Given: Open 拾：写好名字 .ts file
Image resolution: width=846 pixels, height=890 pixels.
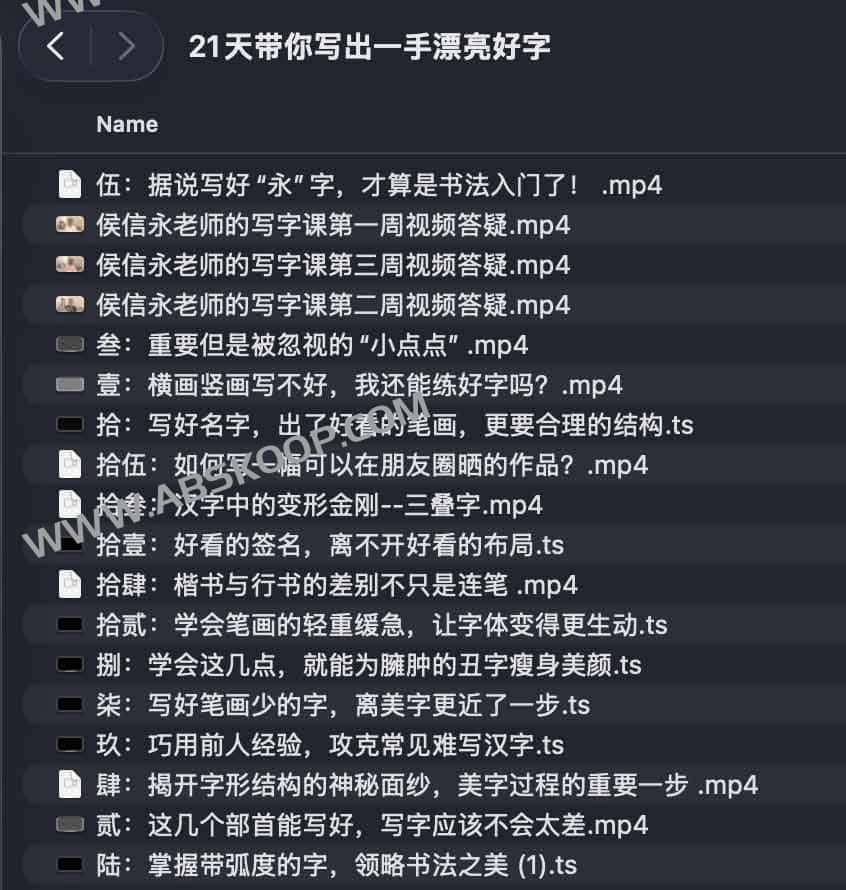Looking at the screenshot, I should click(394, 425).
